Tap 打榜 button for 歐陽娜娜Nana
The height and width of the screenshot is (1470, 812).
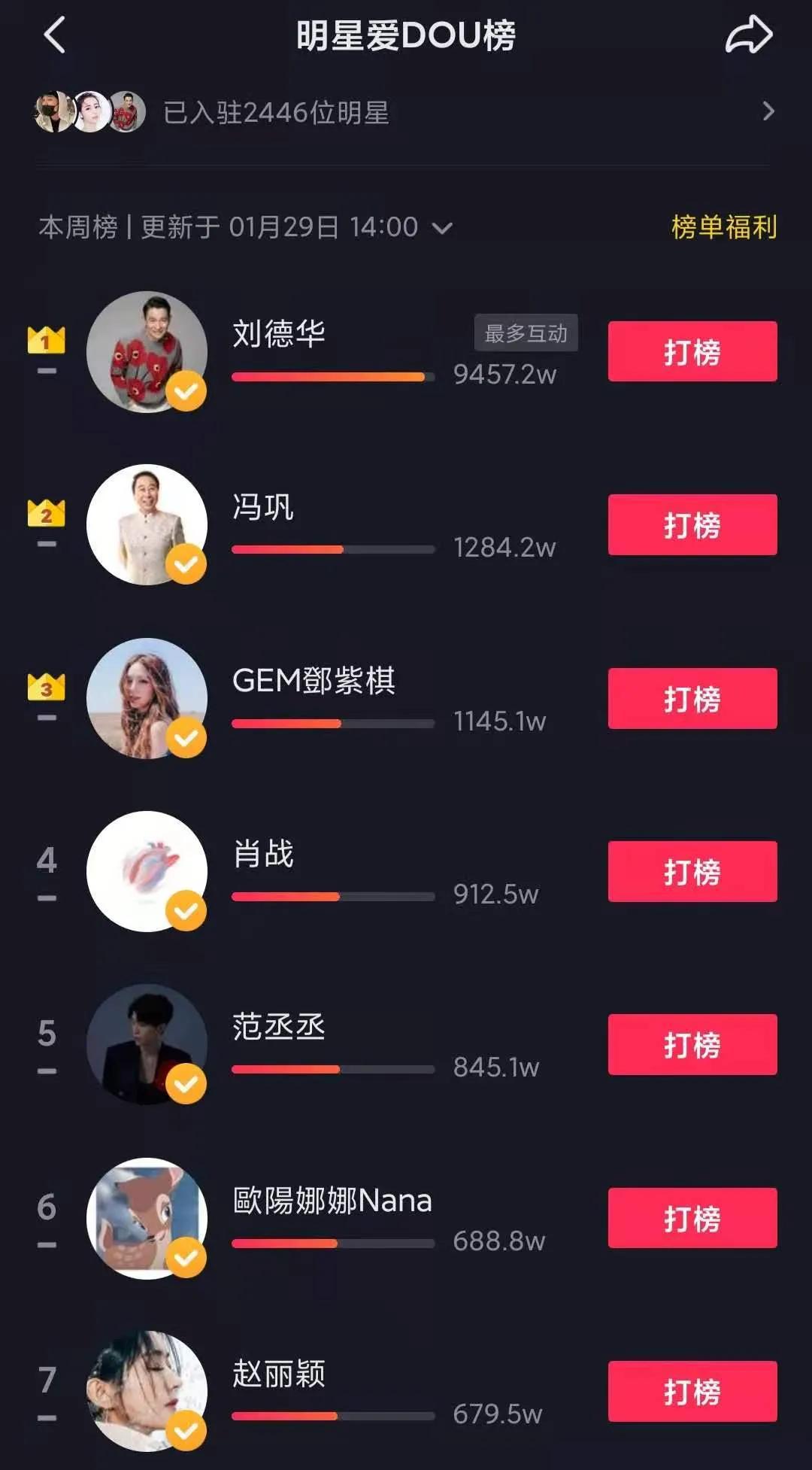tap(692, 1218)
